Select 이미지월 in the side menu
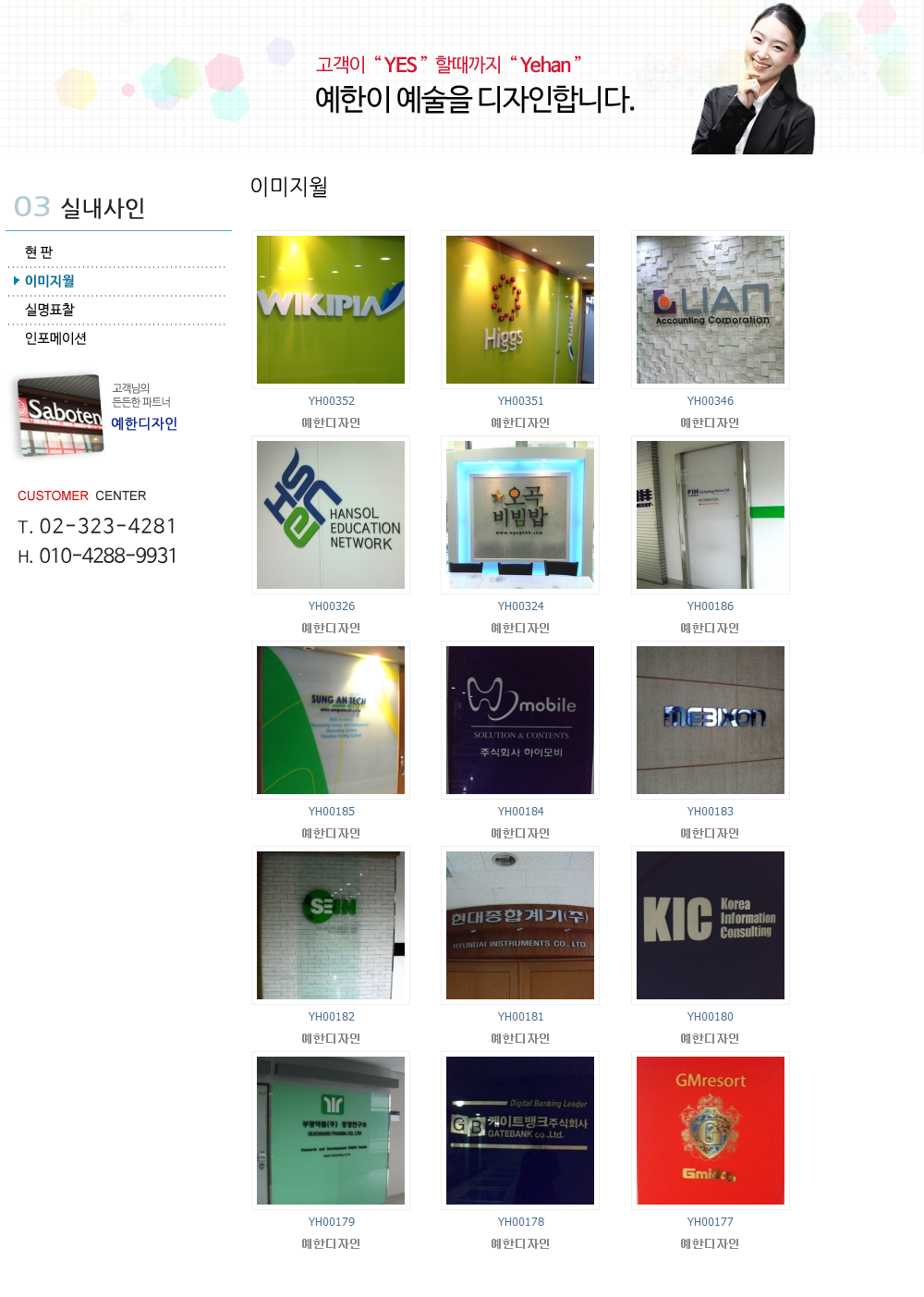924x1297 pixels. [50, 281]
